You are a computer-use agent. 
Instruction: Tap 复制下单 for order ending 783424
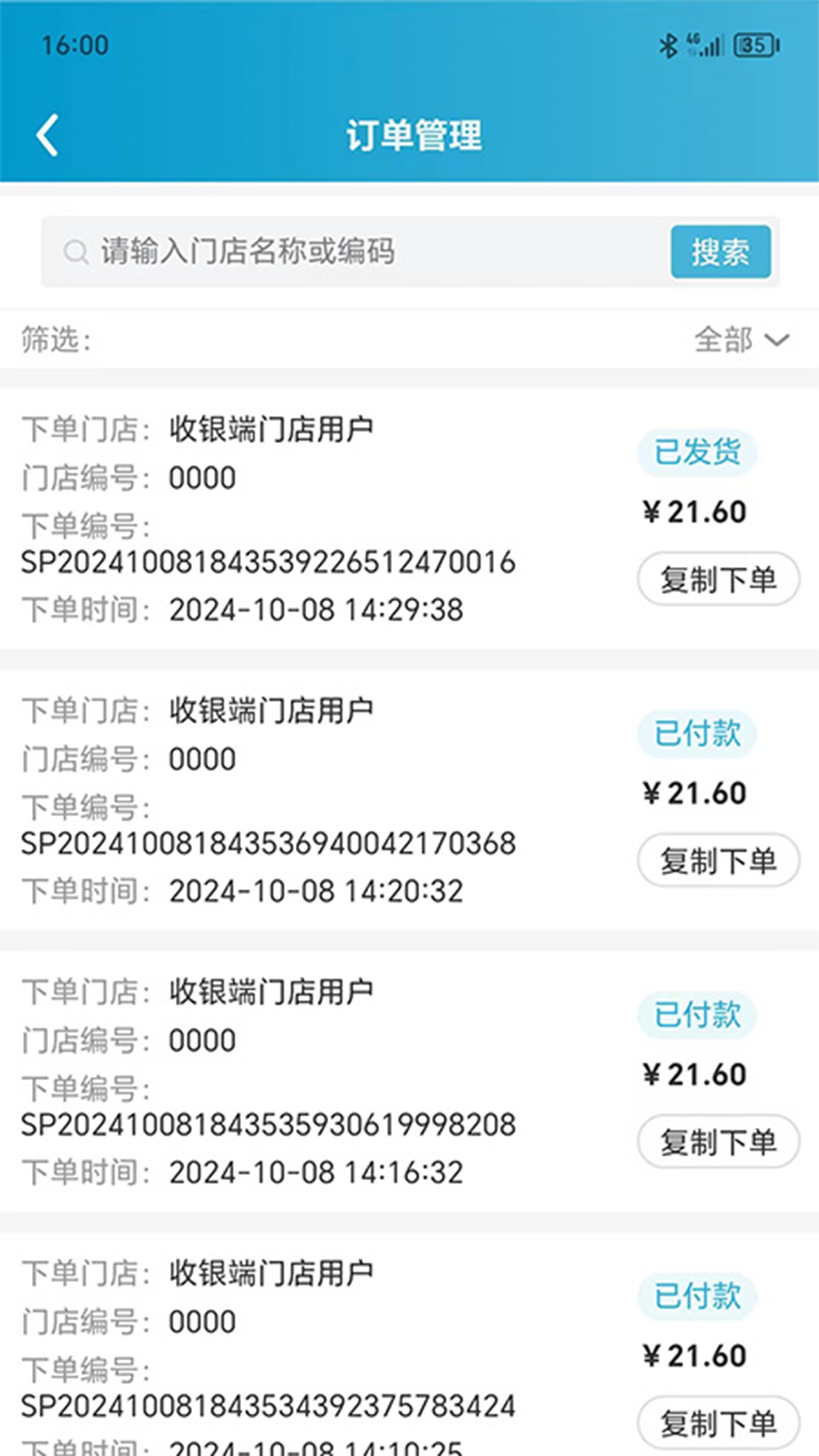click(718, 1423)
